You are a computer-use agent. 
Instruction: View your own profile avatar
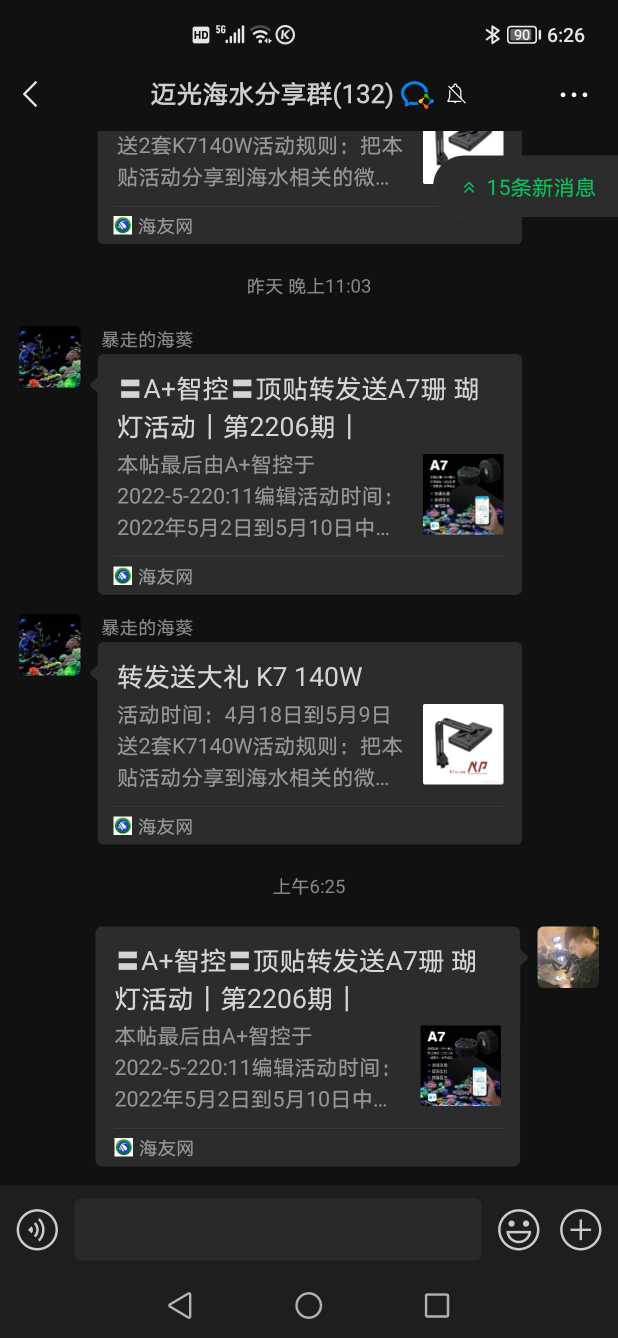pyautogui.click(x=568, y=957)
